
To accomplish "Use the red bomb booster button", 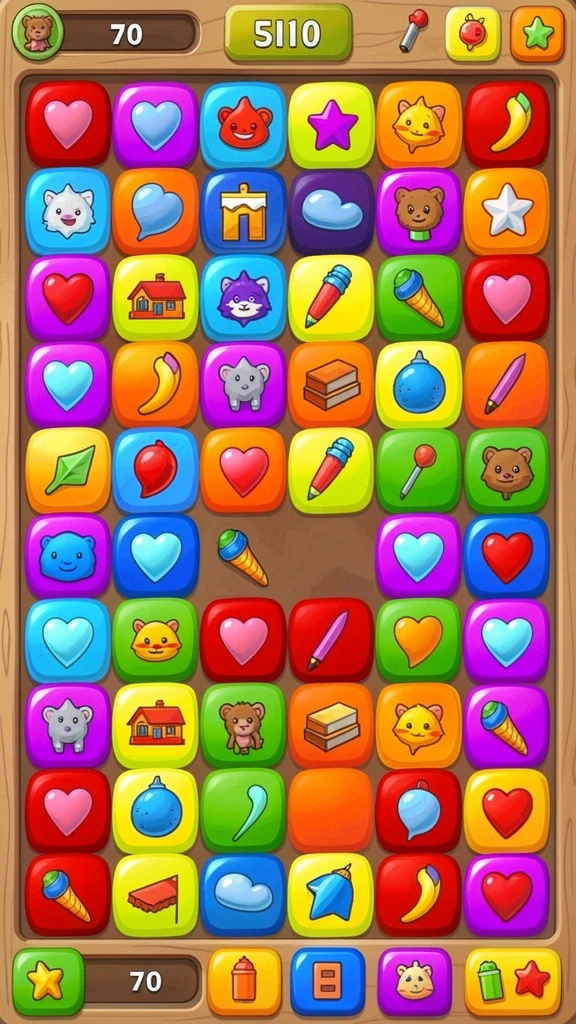I will tap(473, 33).
